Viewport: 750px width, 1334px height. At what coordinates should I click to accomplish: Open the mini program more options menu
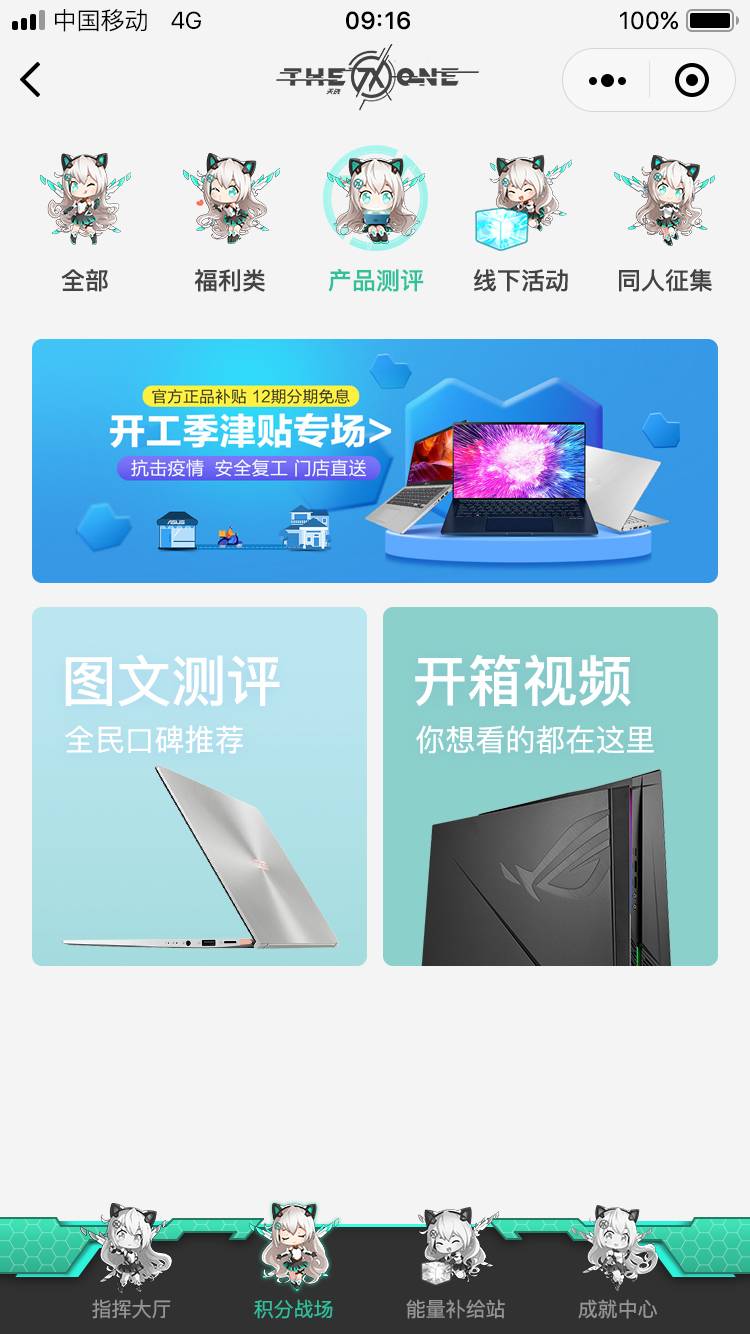607,80
